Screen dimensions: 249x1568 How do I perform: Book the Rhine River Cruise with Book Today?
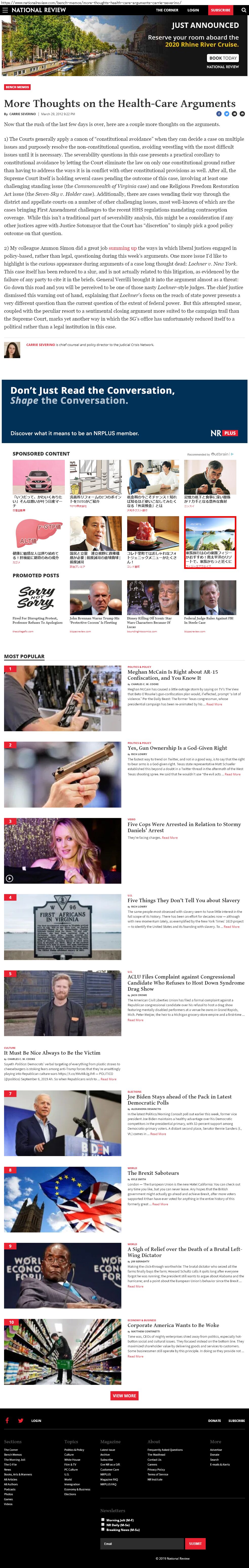pyautogui.click(x=223, y=58)
